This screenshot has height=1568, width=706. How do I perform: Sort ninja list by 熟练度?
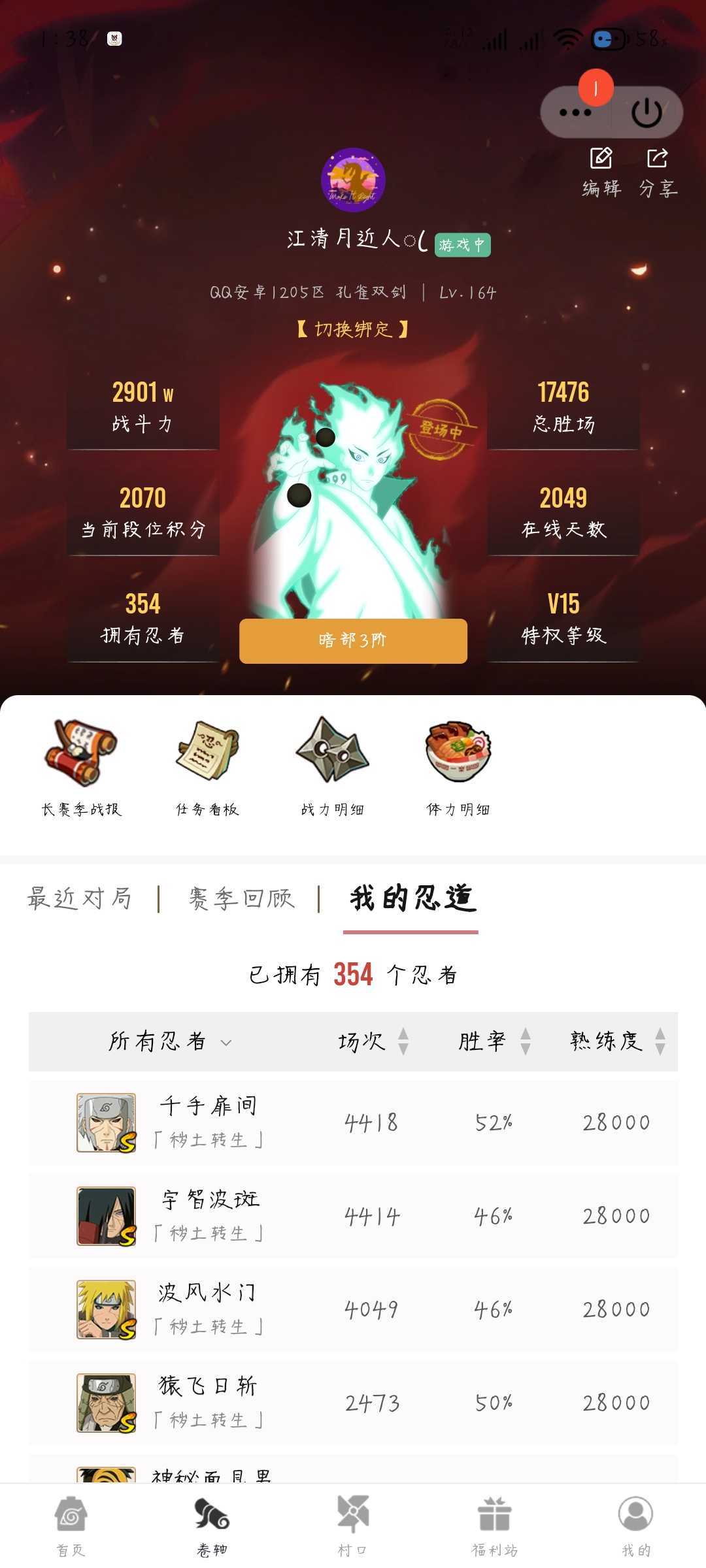point(617,1041)
